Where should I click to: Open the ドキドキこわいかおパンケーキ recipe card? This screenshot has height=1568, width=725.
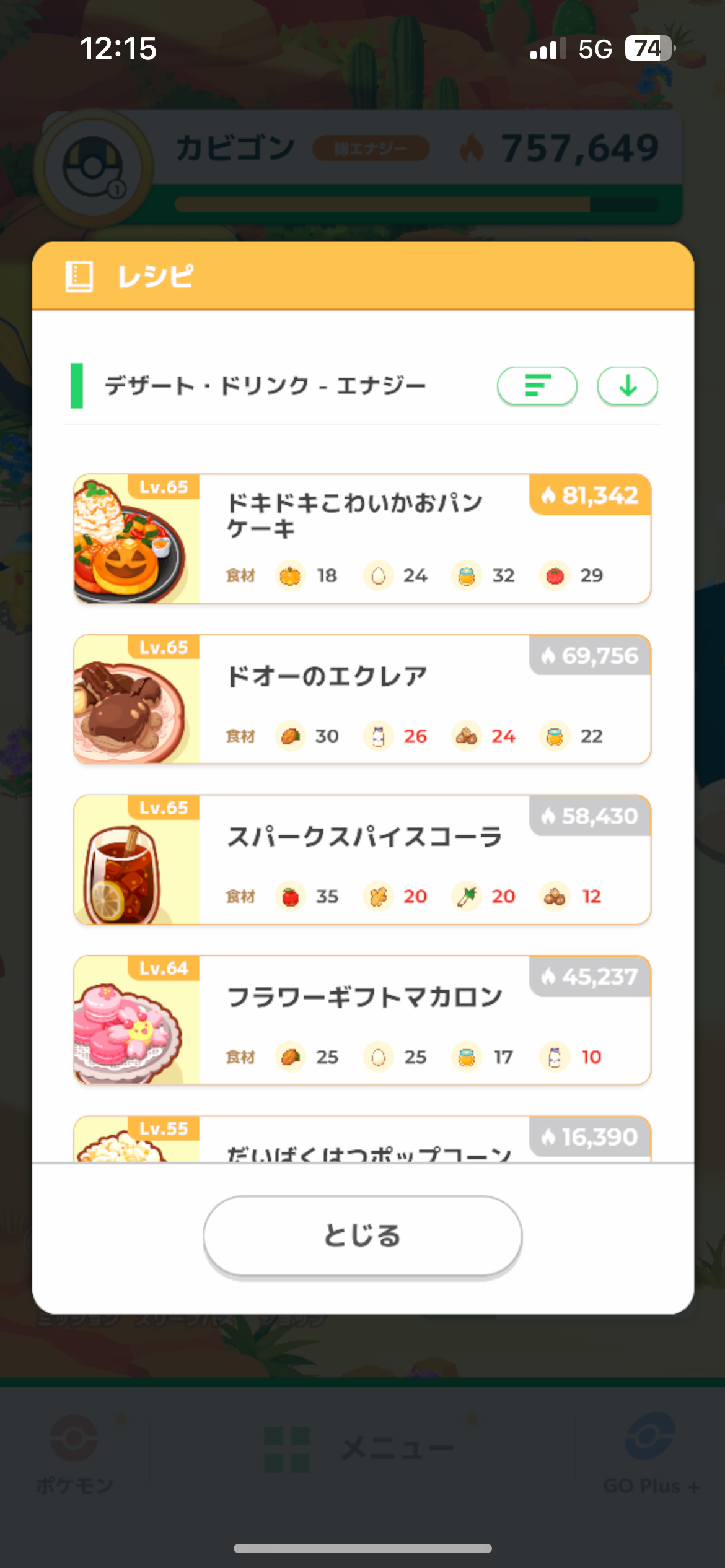tap(362, 539)
